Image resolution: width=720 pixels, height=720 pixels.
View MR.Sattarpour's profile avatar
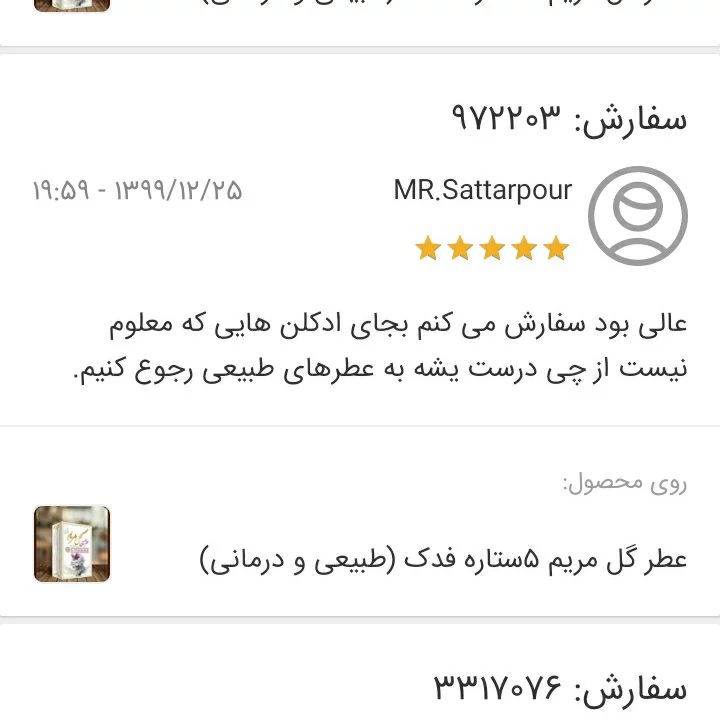pyautogui.click(x=637, y=216)
